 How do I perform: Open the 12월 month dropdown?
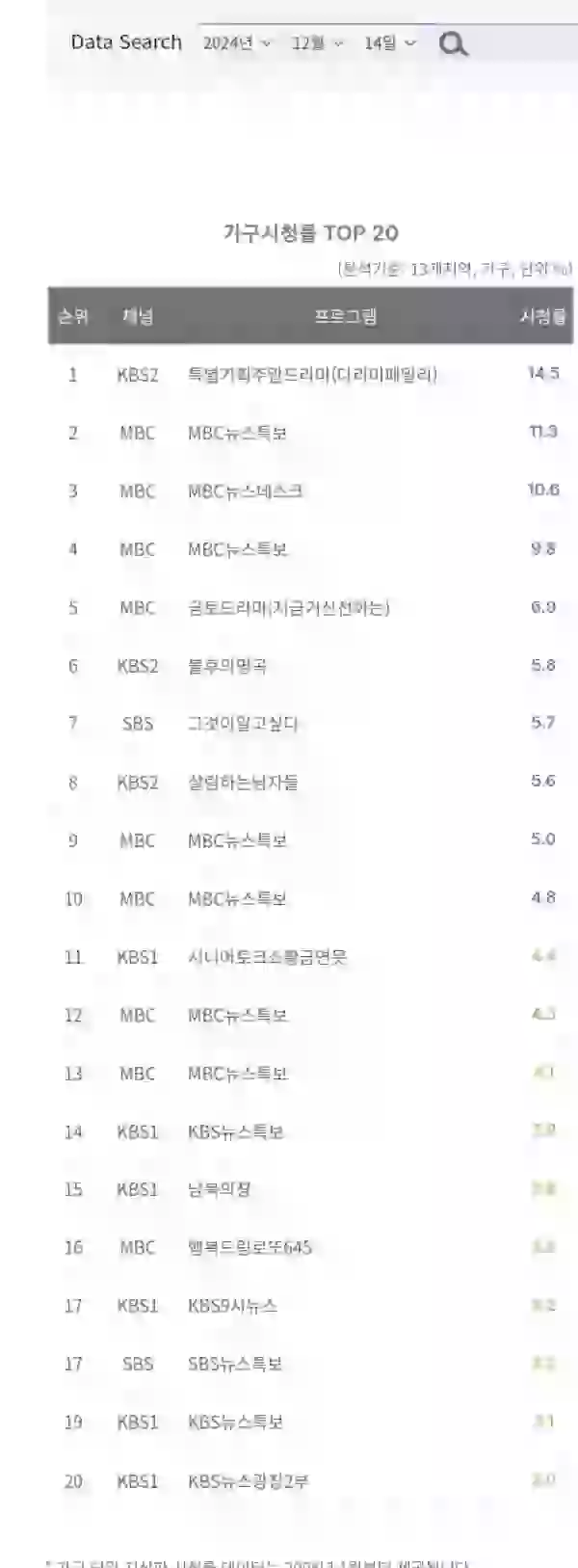(x=317, y=43)
